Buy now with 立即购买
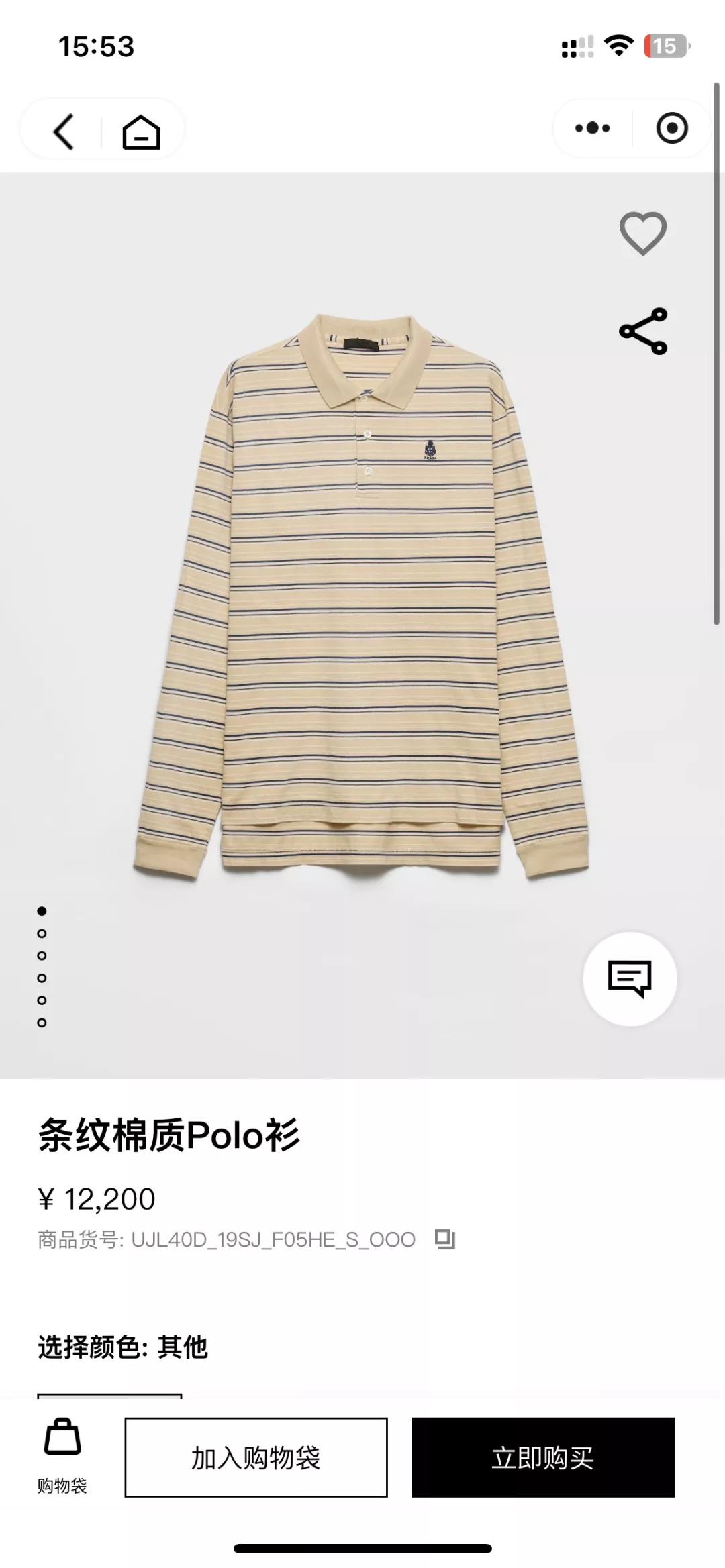Screen dimensions: 725x1568 click(x=543, y=1457)
